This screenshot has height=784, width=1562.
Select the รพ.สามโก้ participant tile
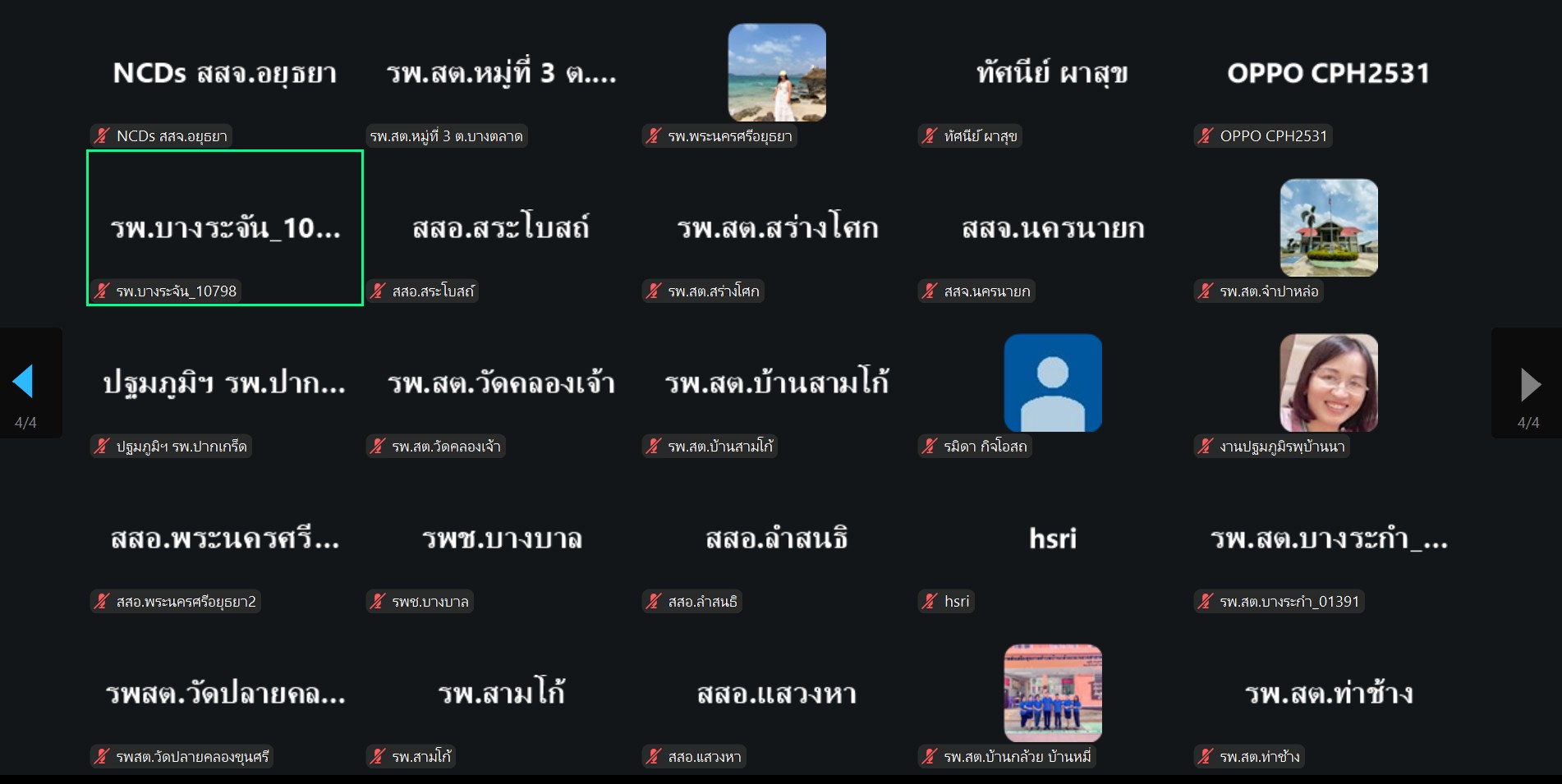point(500,694)
